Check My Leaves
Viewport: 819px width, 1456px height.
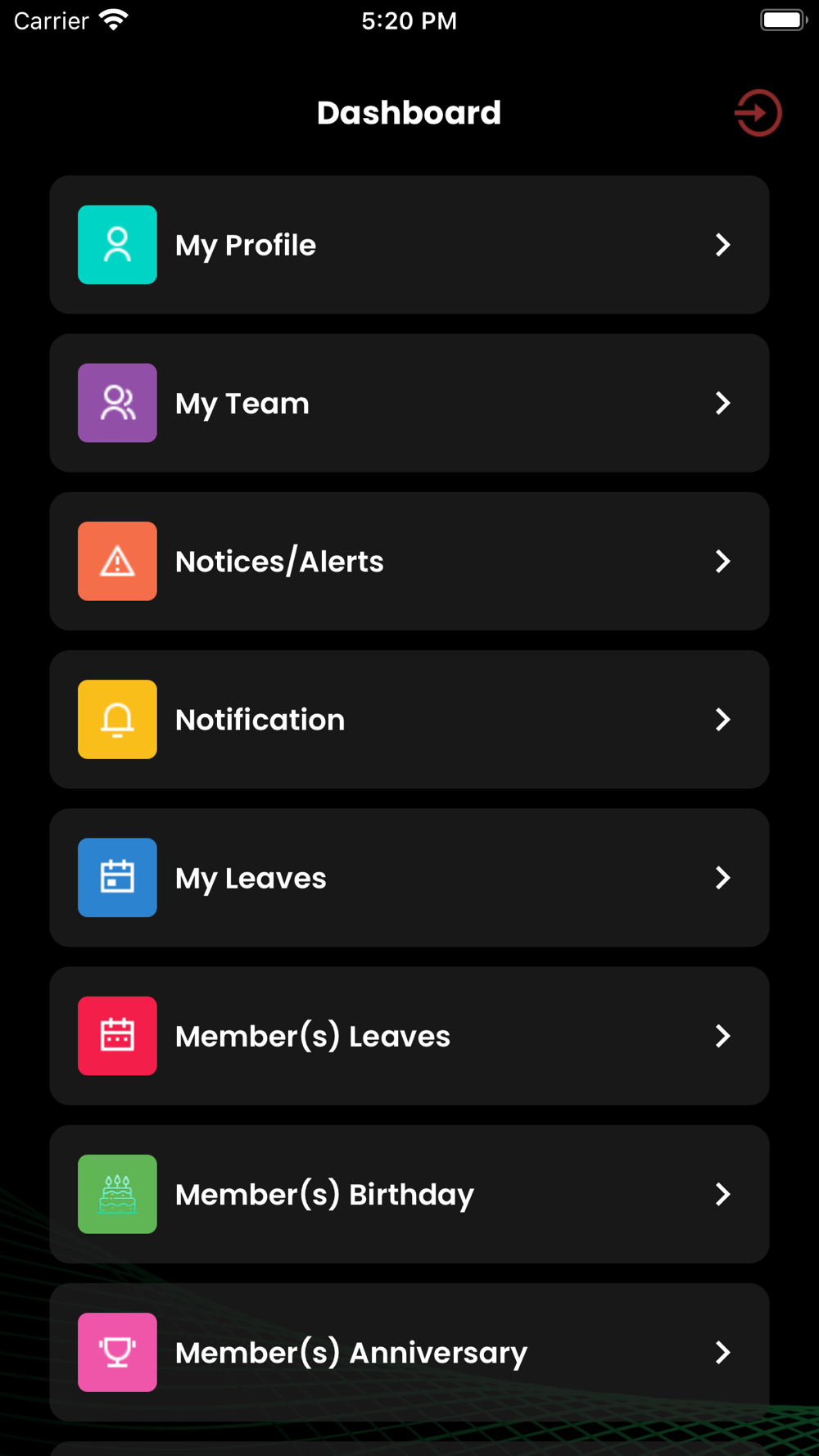point(409,877)
